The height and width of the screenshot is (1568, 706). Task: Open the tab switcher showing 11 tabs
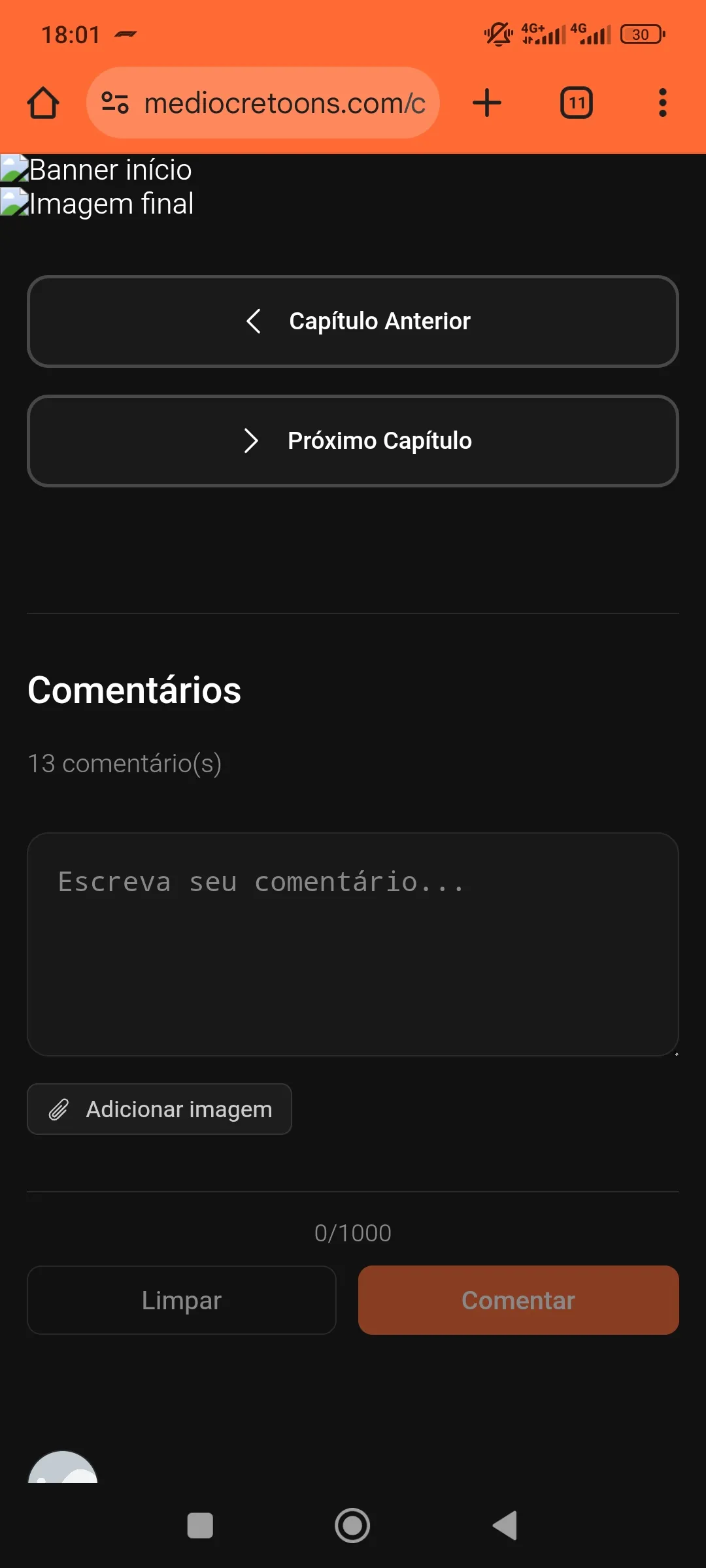tap(575, 103)
